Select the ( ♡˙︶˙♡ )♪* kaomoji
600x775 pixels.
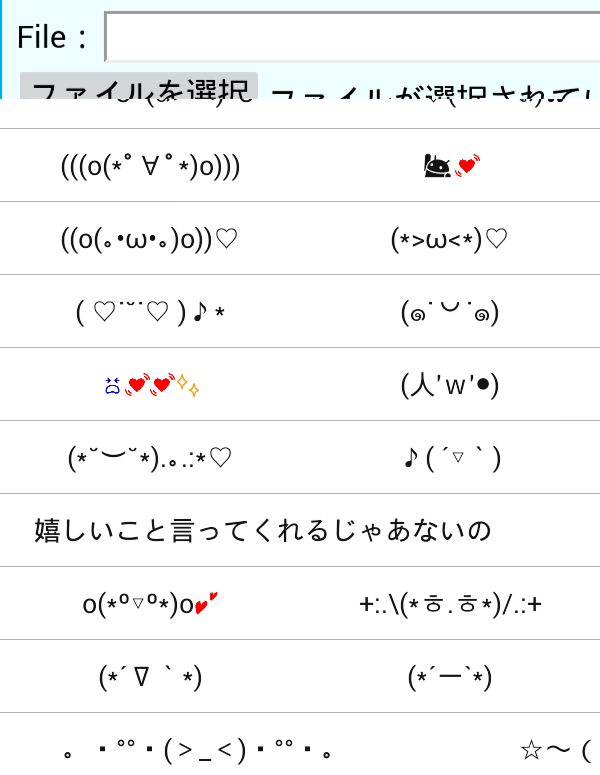coord(150,312)
